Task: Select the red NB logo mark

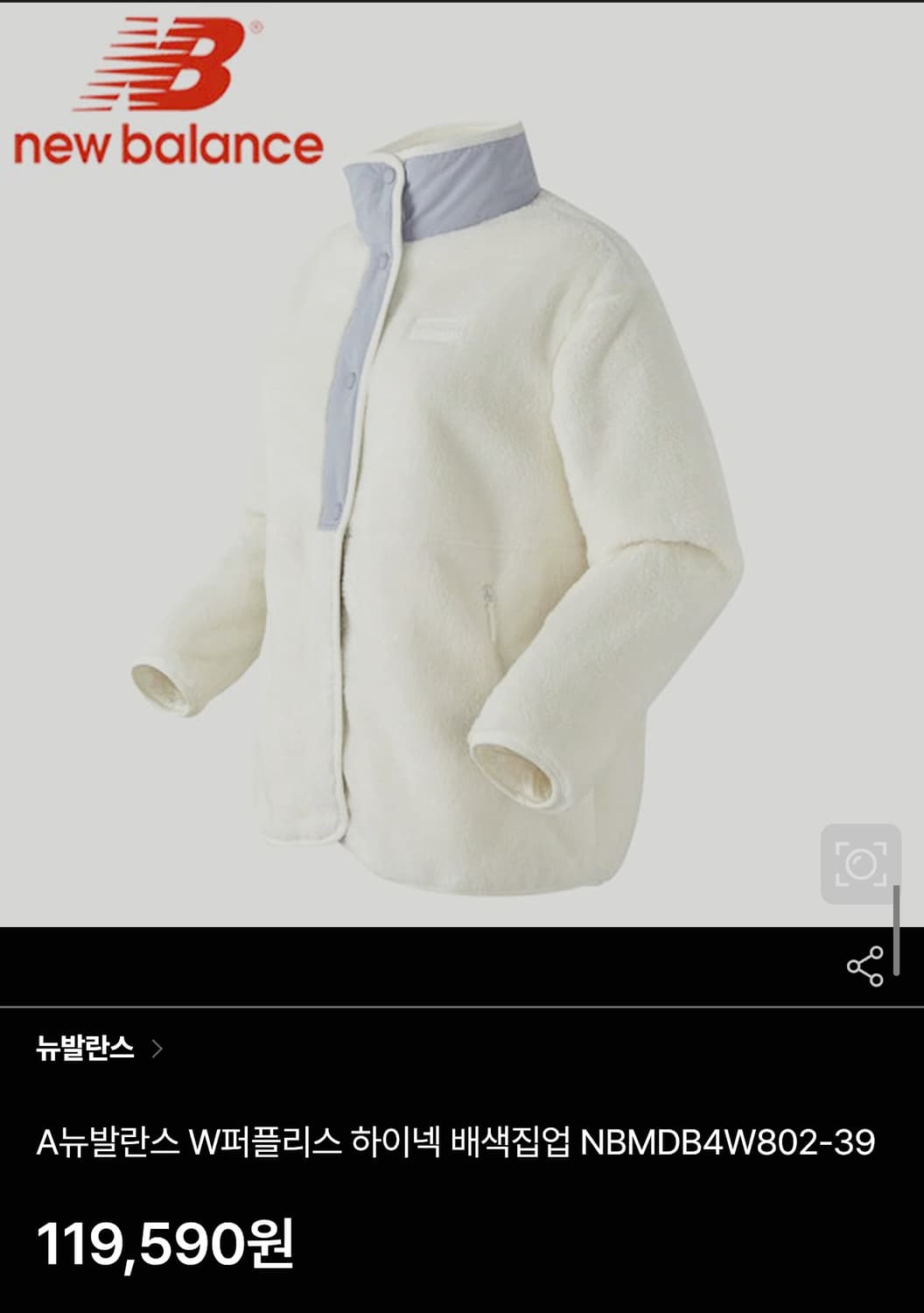Action: coord(166,63)
